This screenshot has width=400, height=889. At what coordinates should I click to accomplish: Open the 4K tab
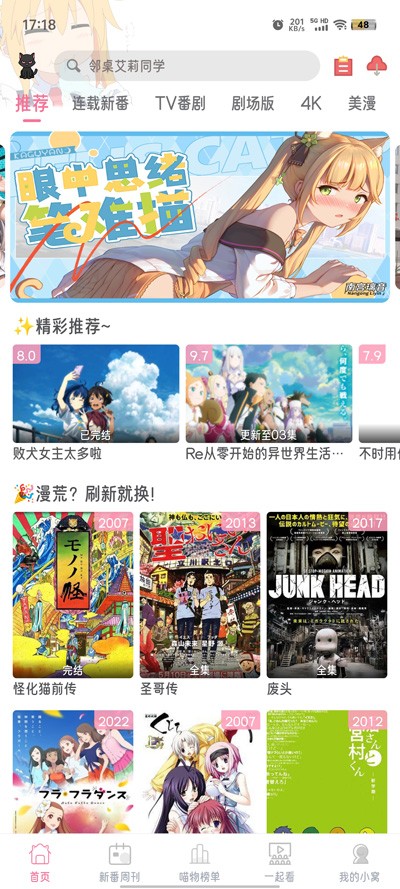pyautogui.click(x=311, y=103)
